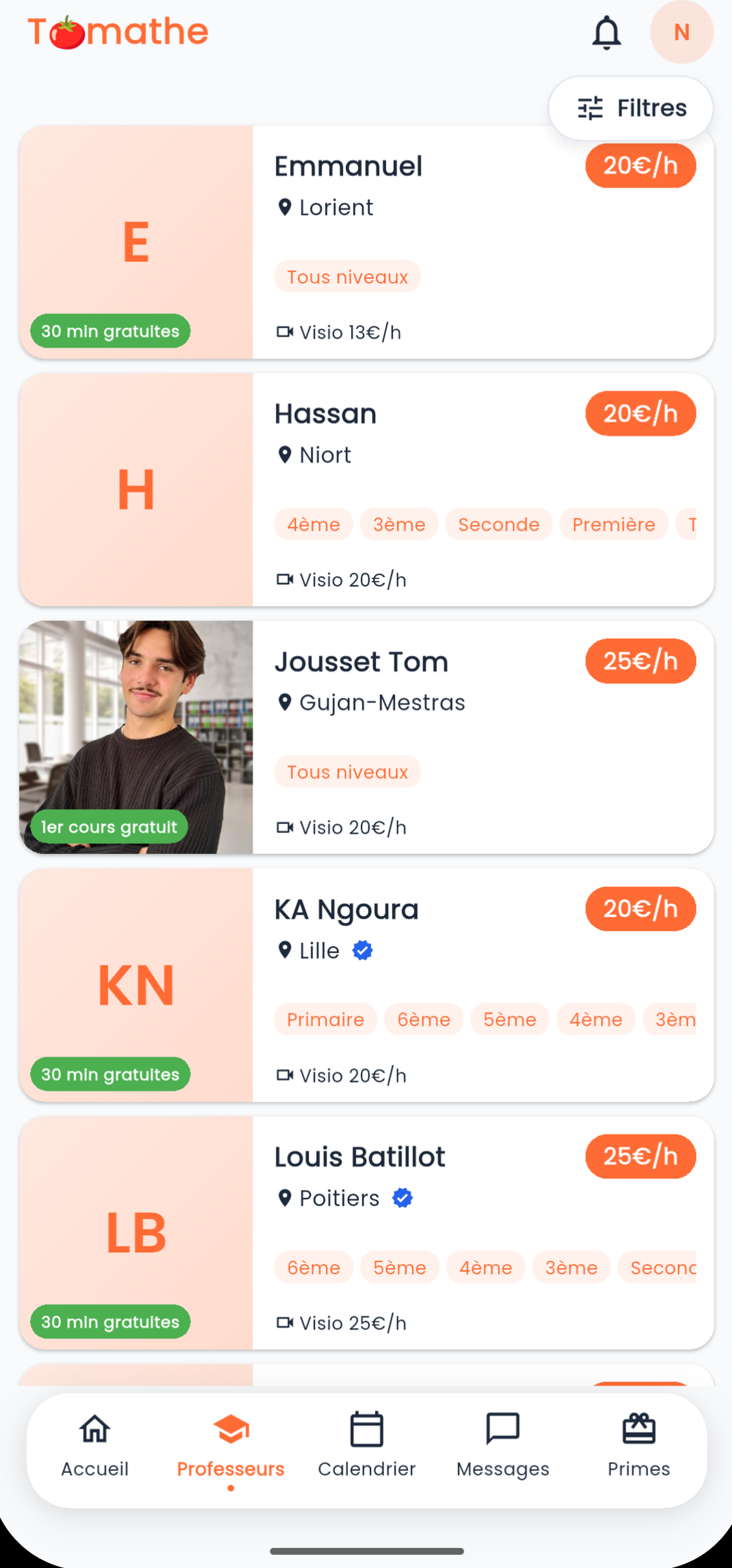Click the Seconde tag on Hassan's card

tap(498, 524)
